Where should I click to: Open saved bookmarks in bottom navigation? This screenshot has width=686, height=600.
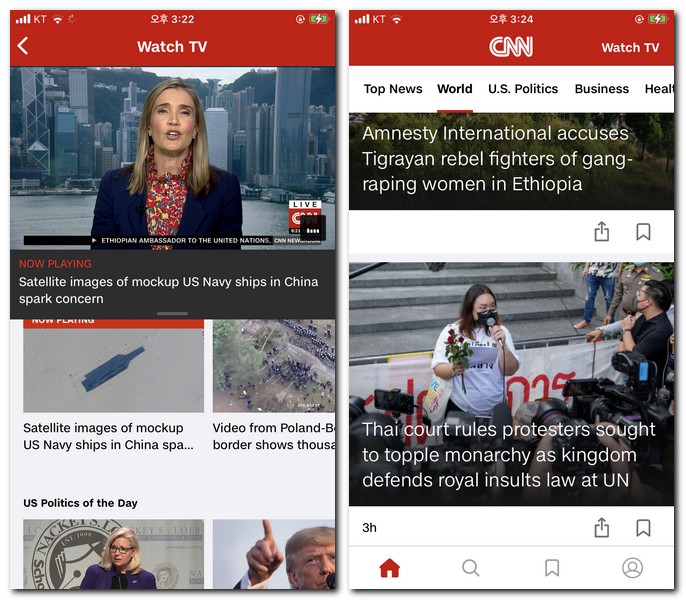[552, 568]
